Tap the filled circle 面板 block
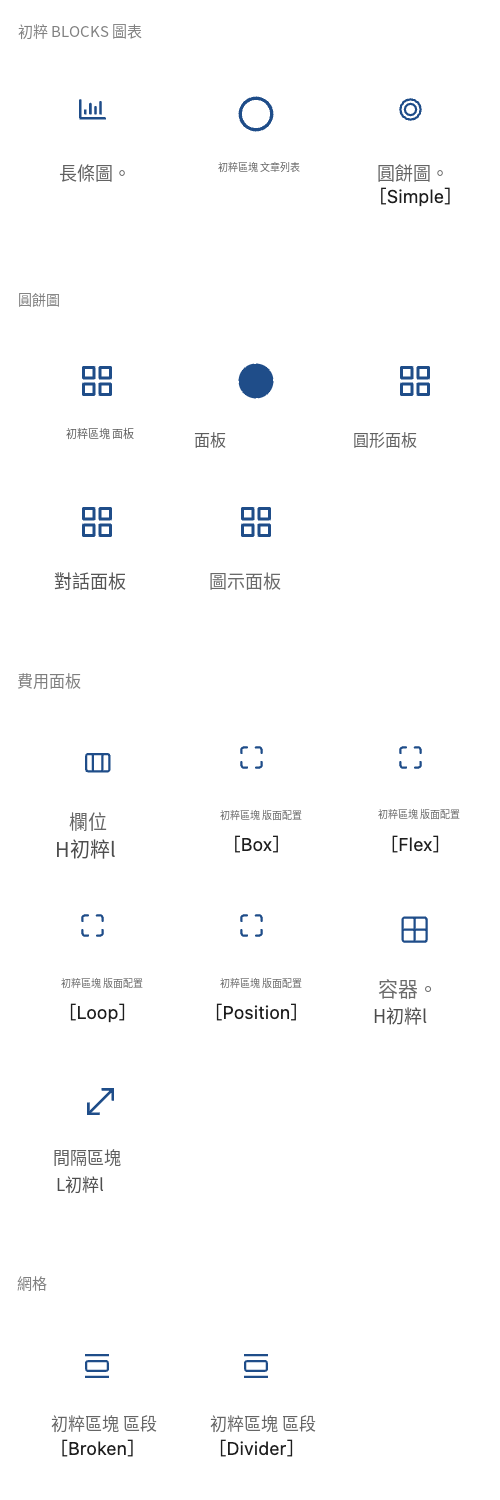This screenshot has height=1500, width=500. click(256, 403)
